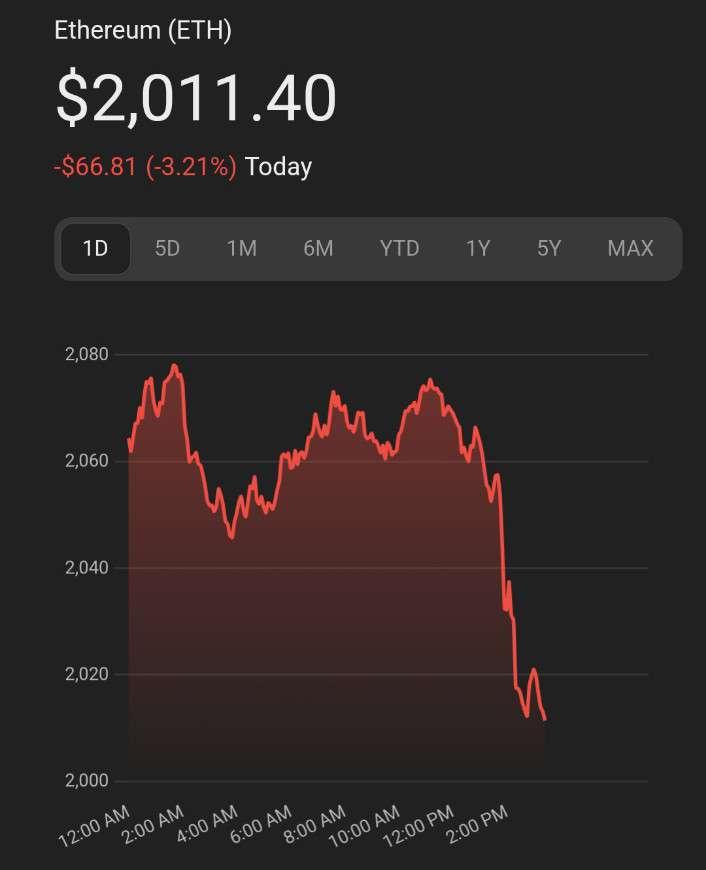The image size is (706, 870).
Task: View the YTD price chart
Action: pos(399,248)
